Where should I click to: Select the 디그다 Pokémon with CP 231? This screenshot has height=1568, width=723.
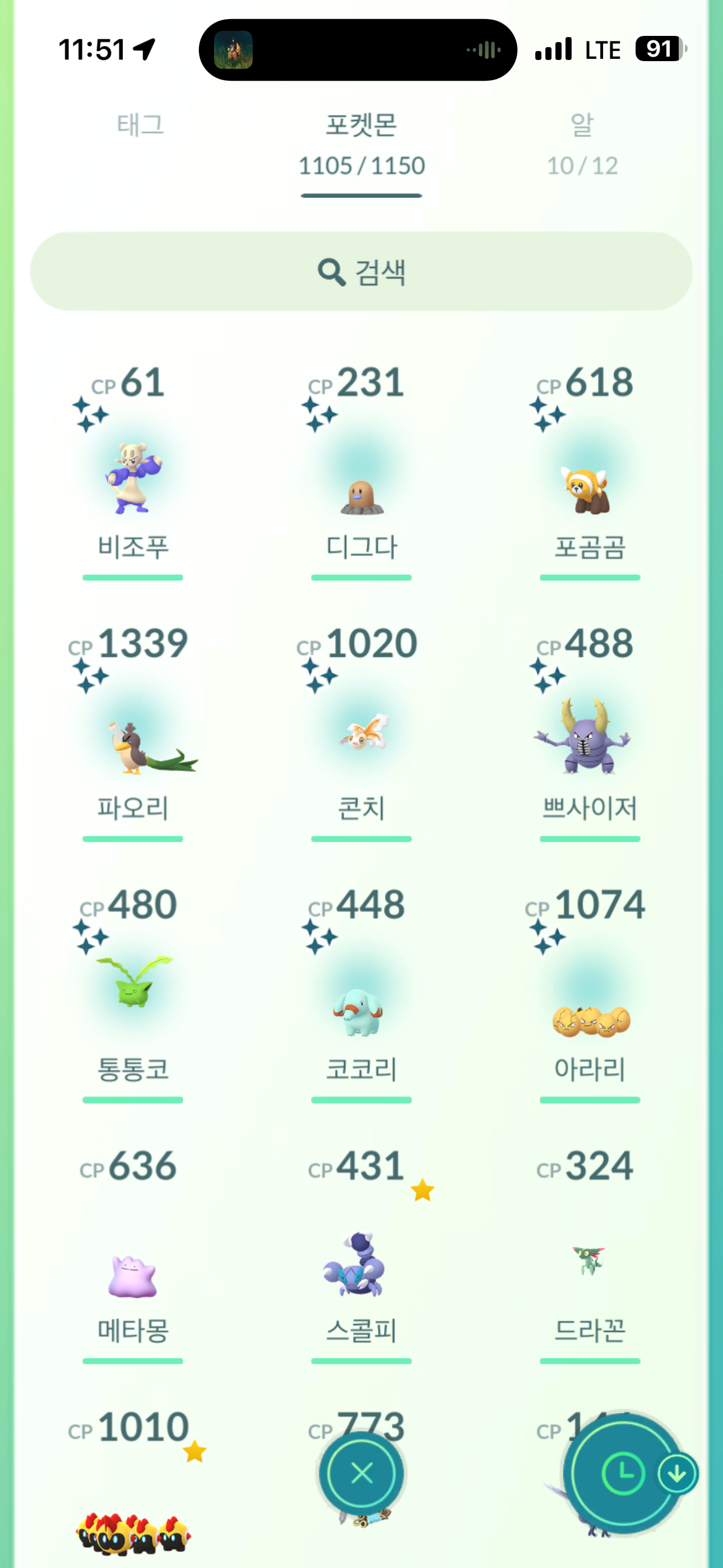click(361, 487)
